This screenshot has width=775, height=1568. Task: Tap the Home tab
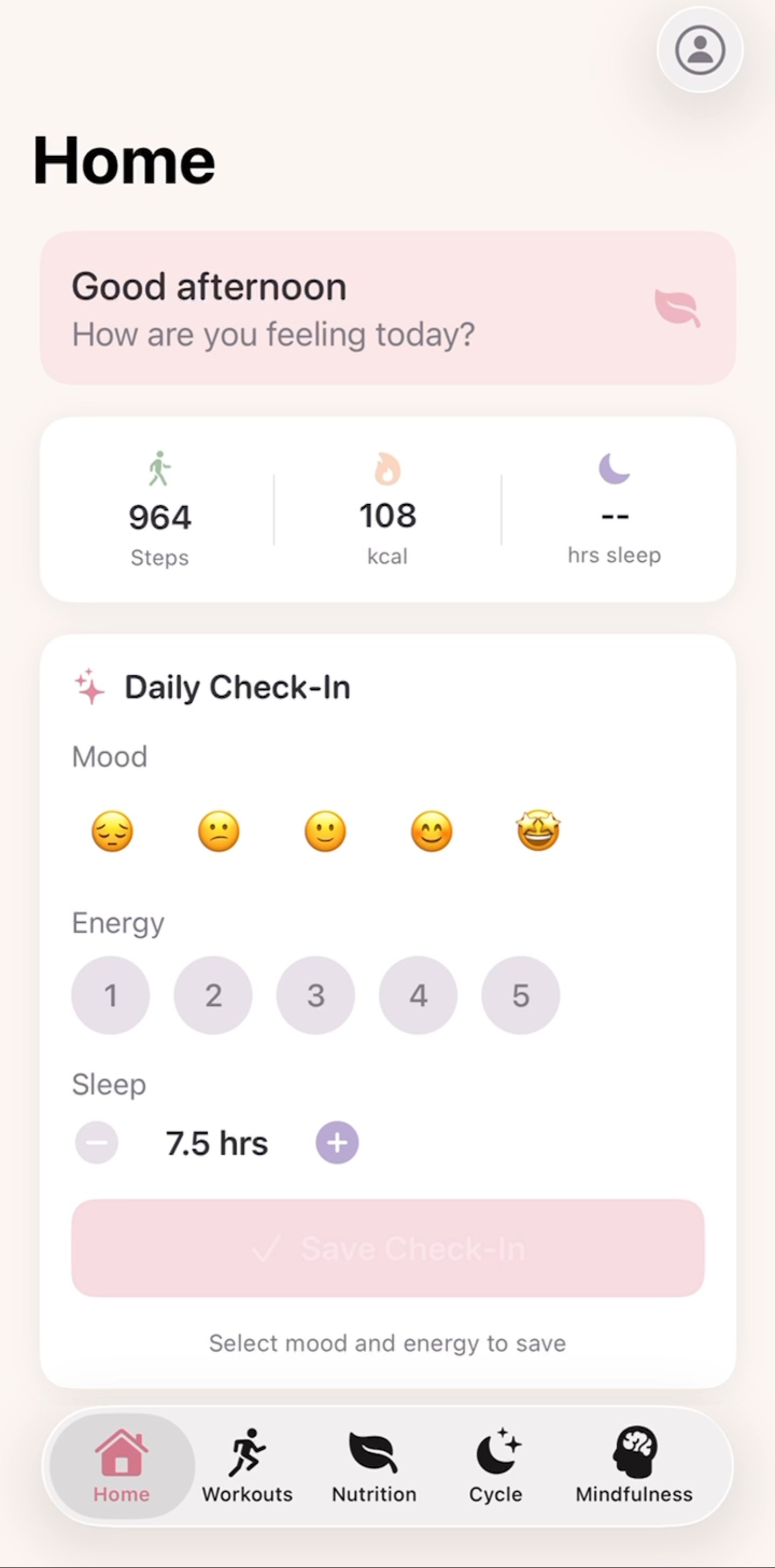tap(121, 1466)
